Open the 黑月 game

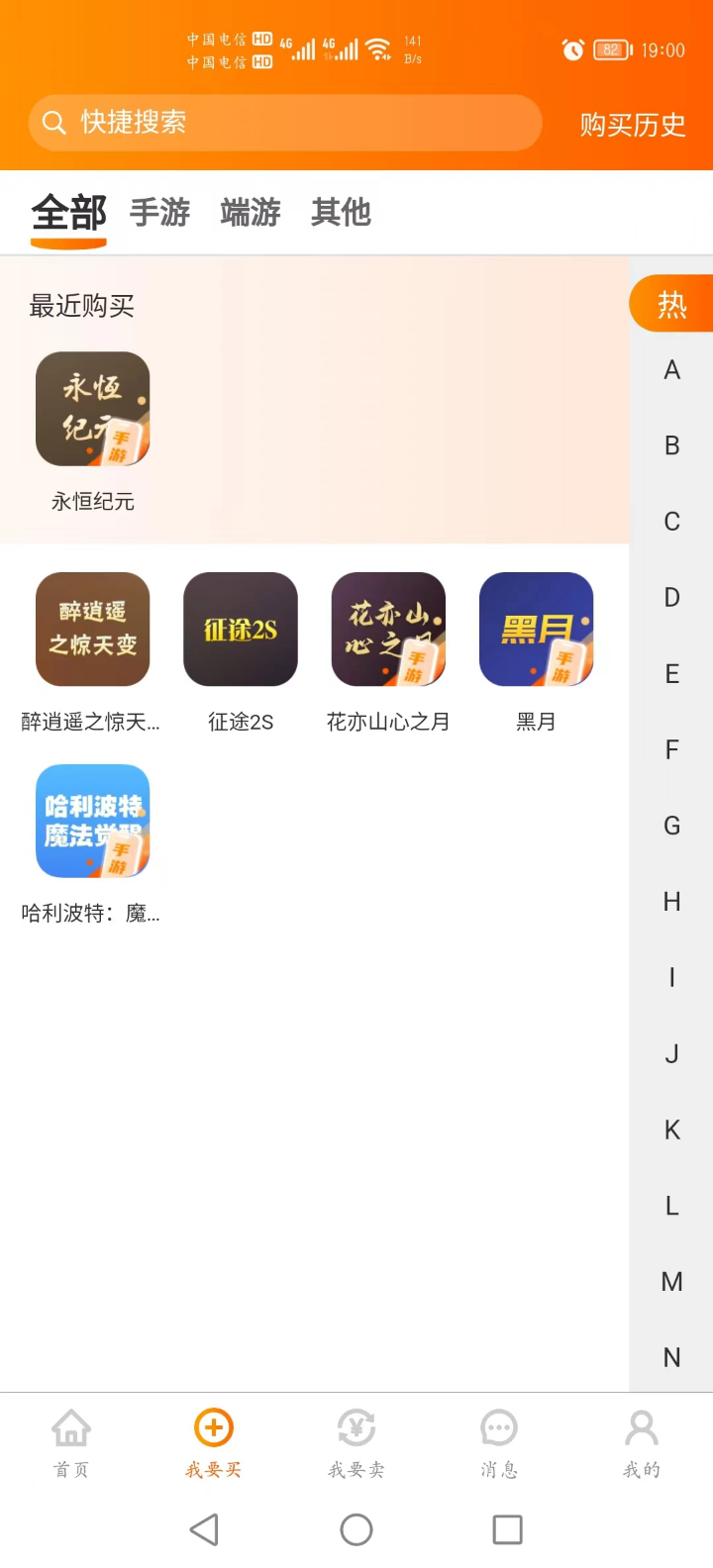(536, 630)
